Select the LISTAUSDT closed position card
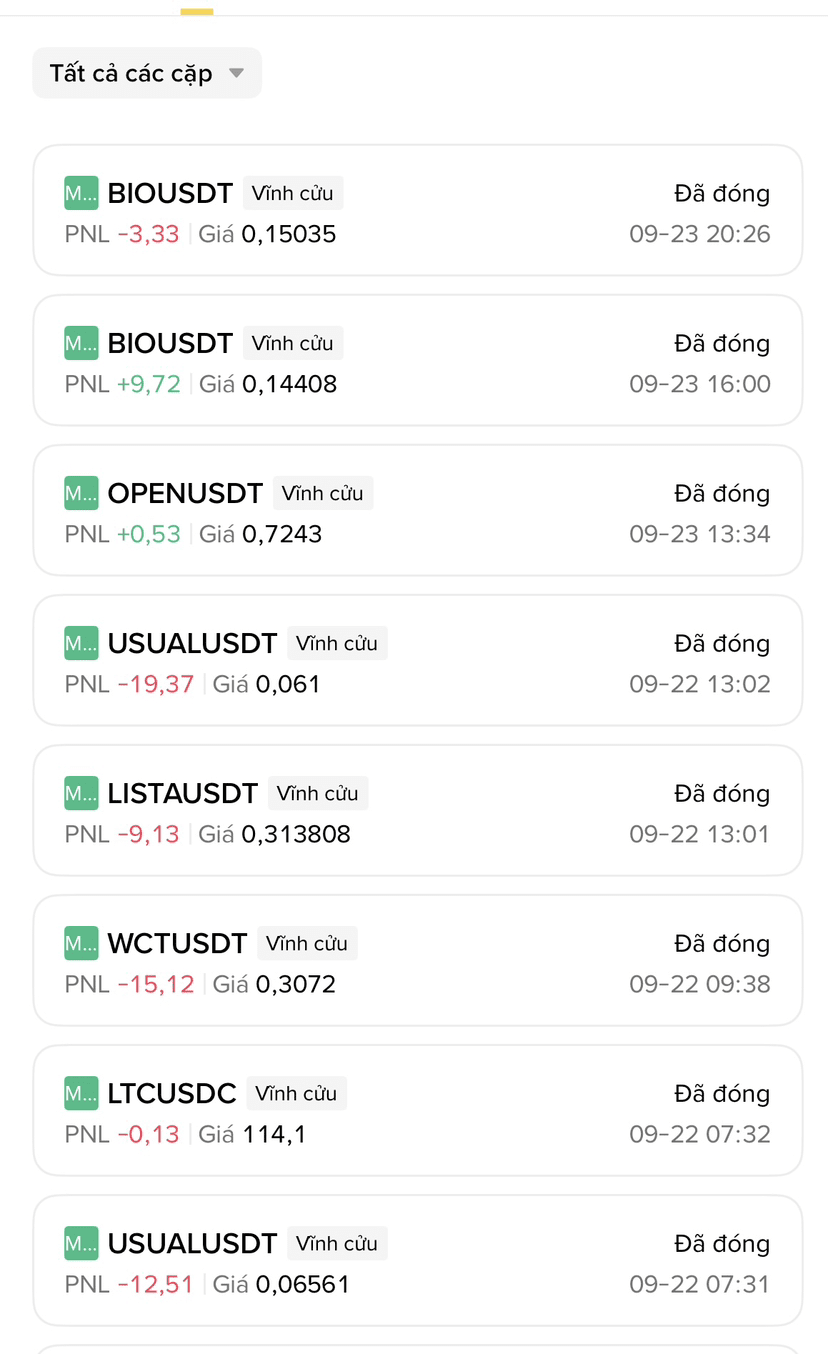Image resolution: width=828 pixels, height=1354 pixels. (x=417, y=810)
